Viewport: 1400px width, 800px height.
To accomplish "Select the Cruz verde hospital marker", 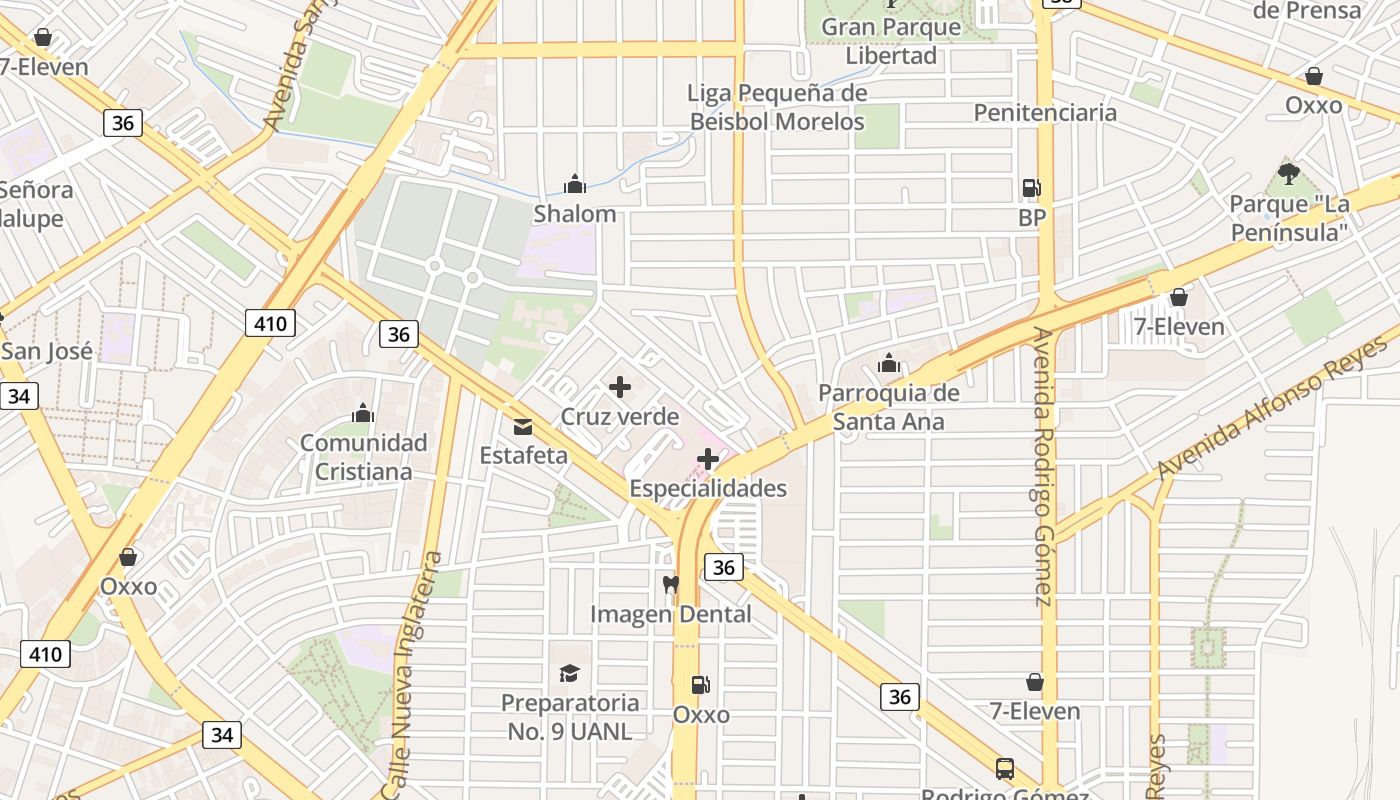I will pos(620,387).
